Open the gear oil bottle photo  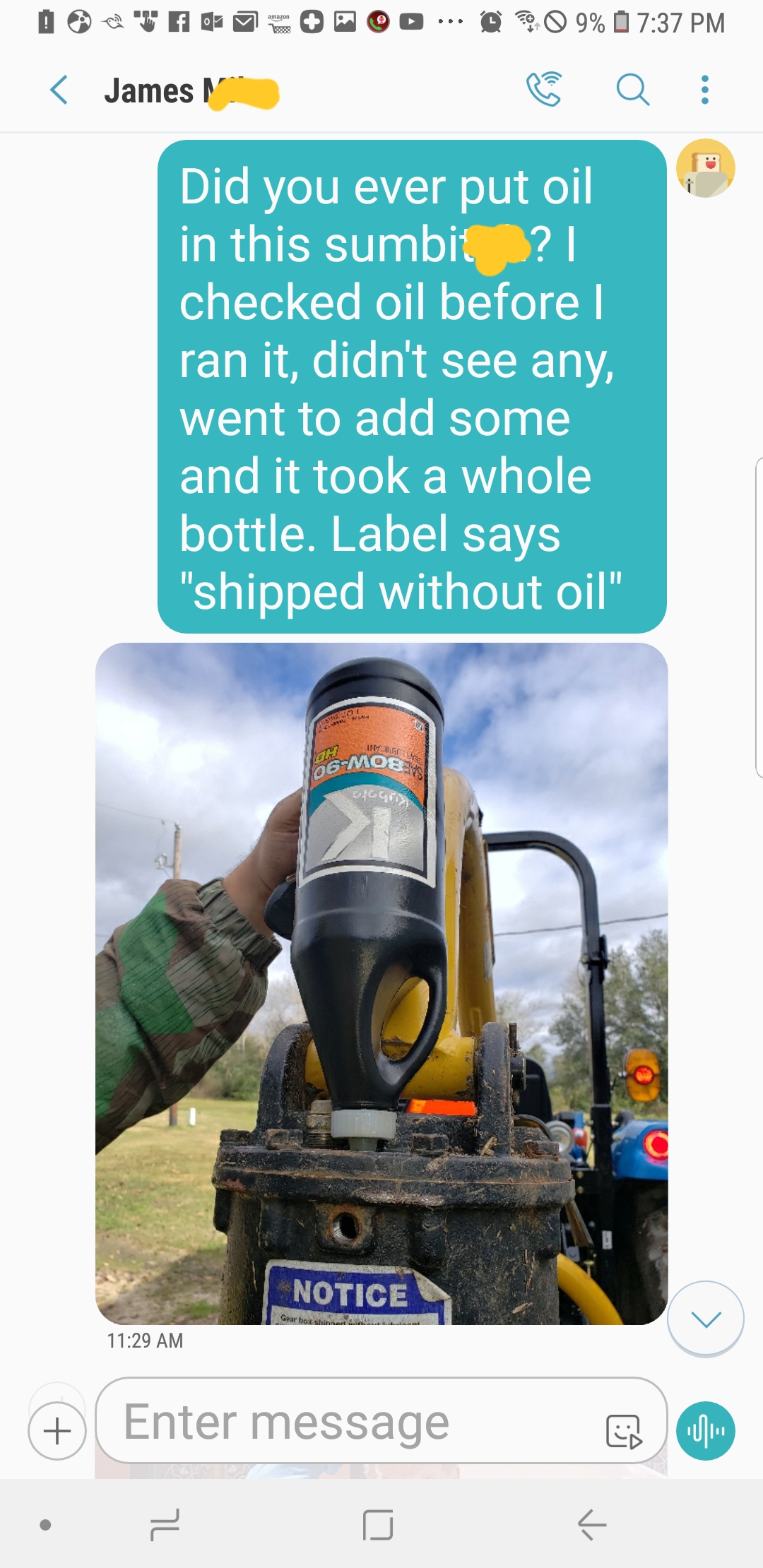tap(381, 982)
